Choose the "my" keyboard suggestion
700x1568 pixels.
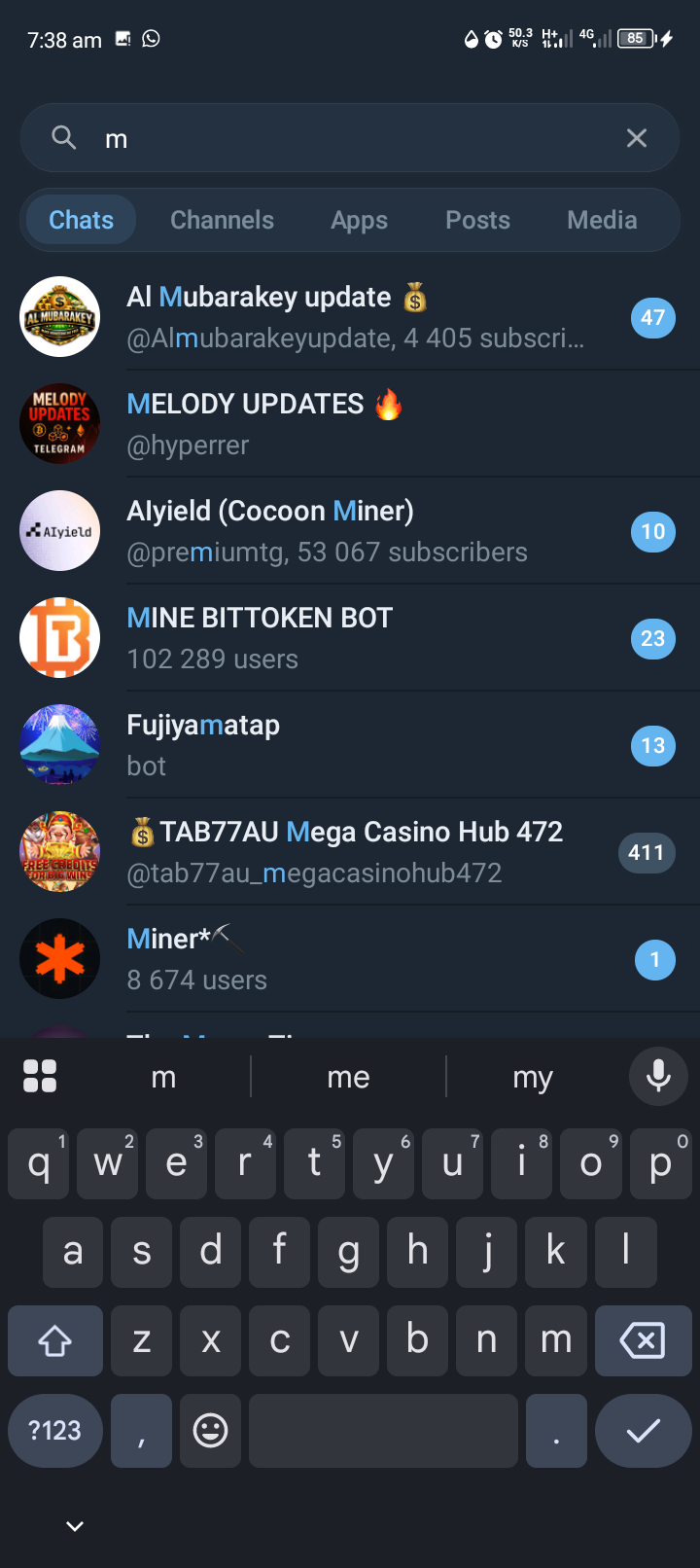pyautogui.click(x=533, y=1077)
